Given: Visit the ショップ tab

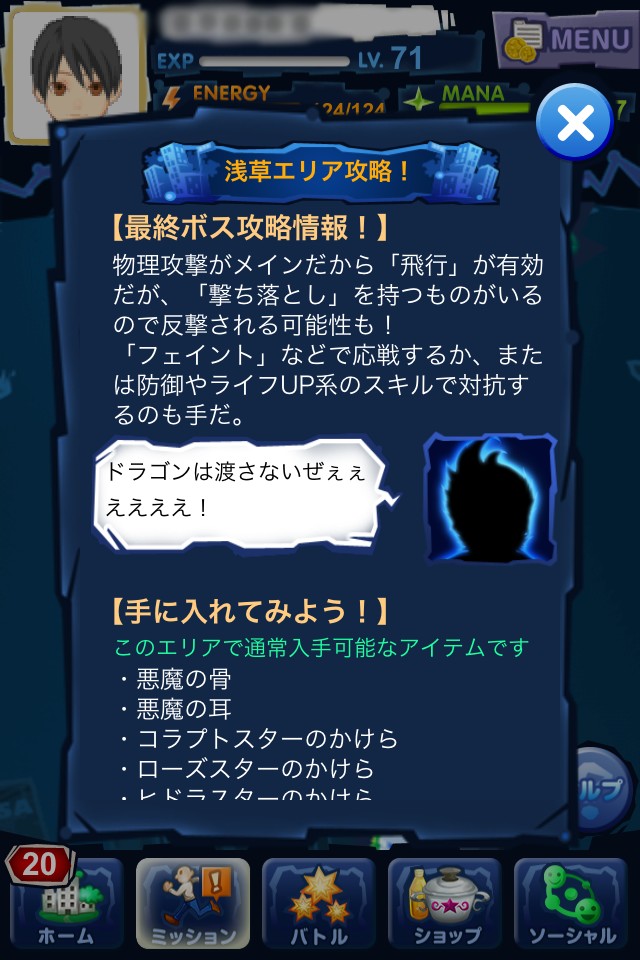Looking at the screenshot, I should pyautogui.click(x=445, y=903).
